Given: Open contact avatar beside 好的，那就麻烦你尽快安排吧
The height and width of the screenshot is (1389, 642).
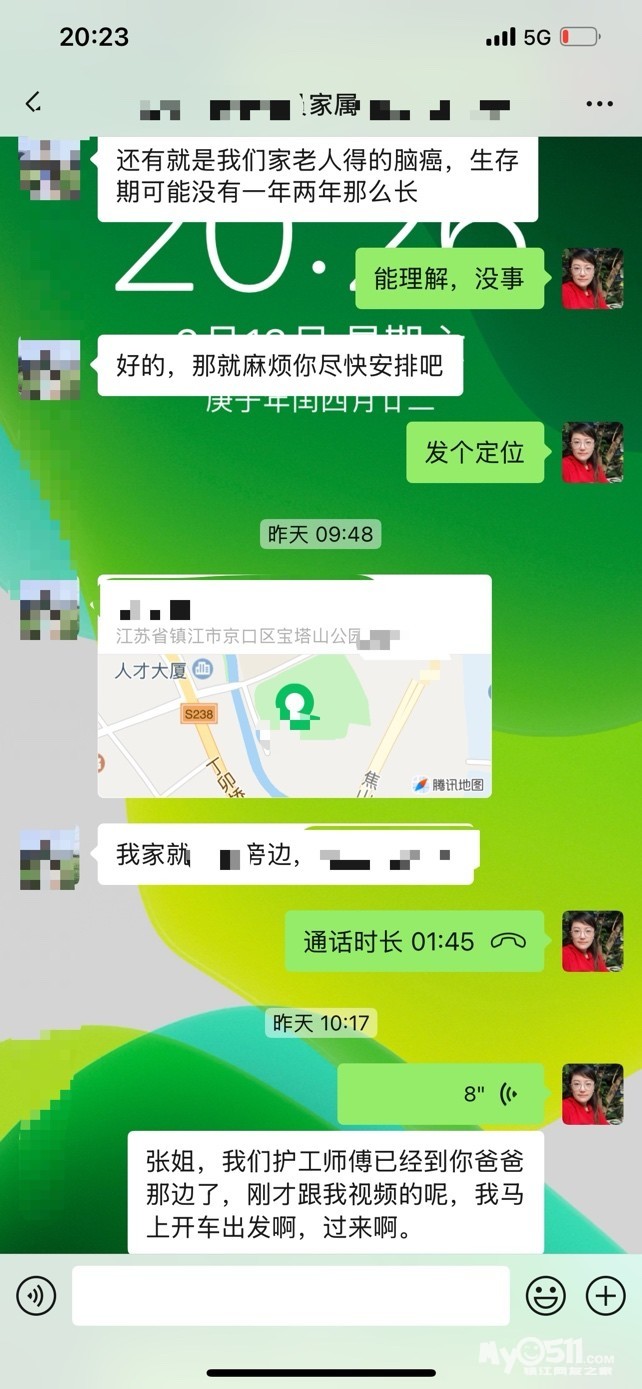Looking at the screenshot, I should (49, 369).
